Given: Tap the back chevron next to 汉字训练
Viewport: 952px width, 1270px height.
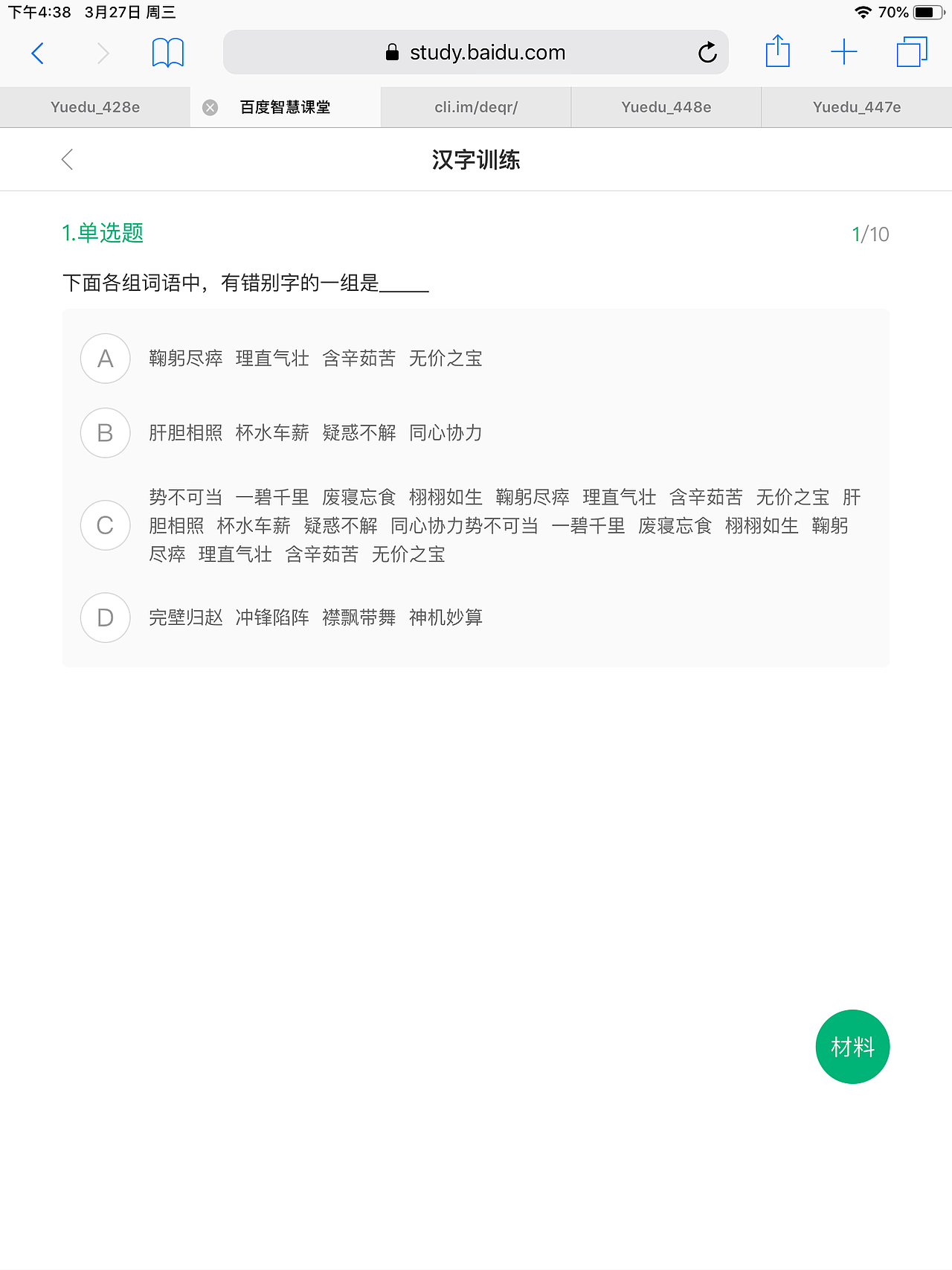Looking at the screenshot, I should (x=67, y=159).
